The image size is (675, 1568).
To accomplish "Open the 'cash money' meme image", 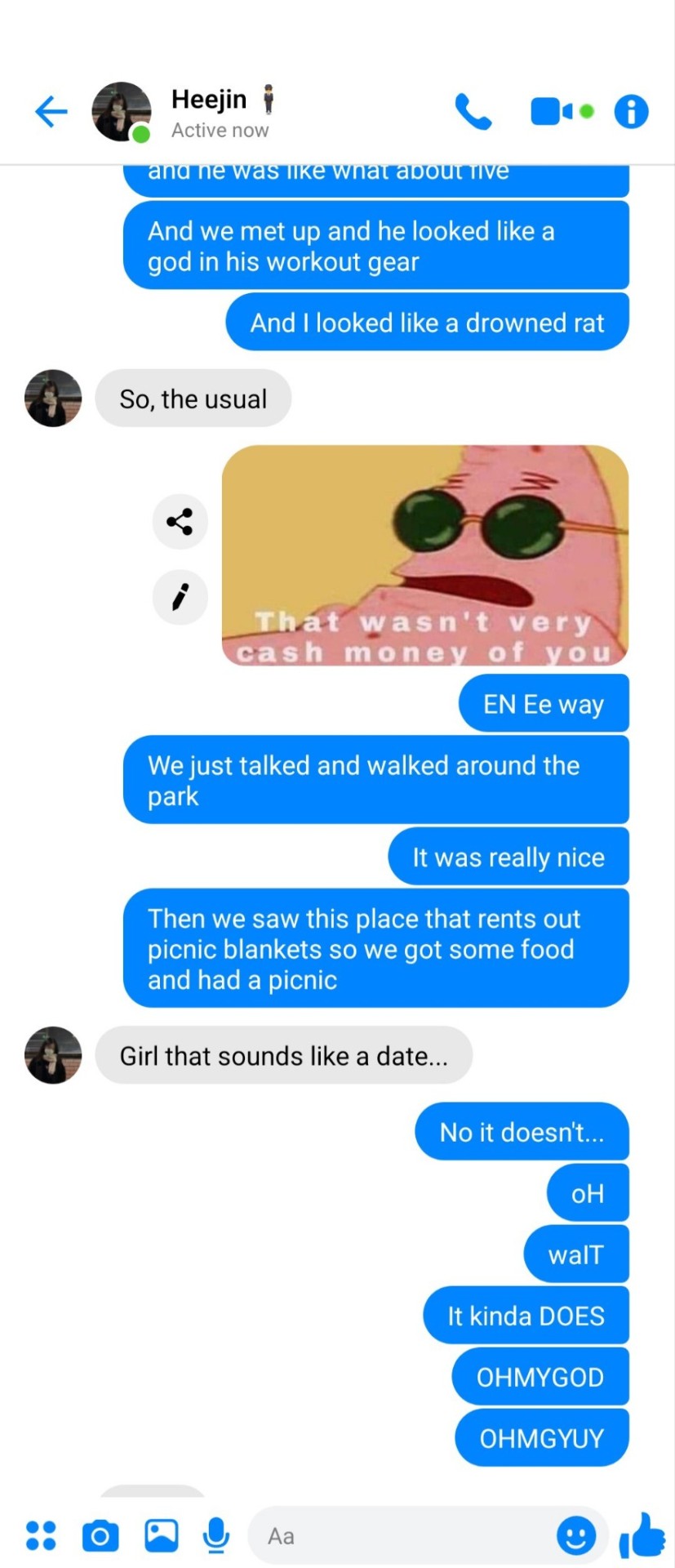I will tap(424, 555).
